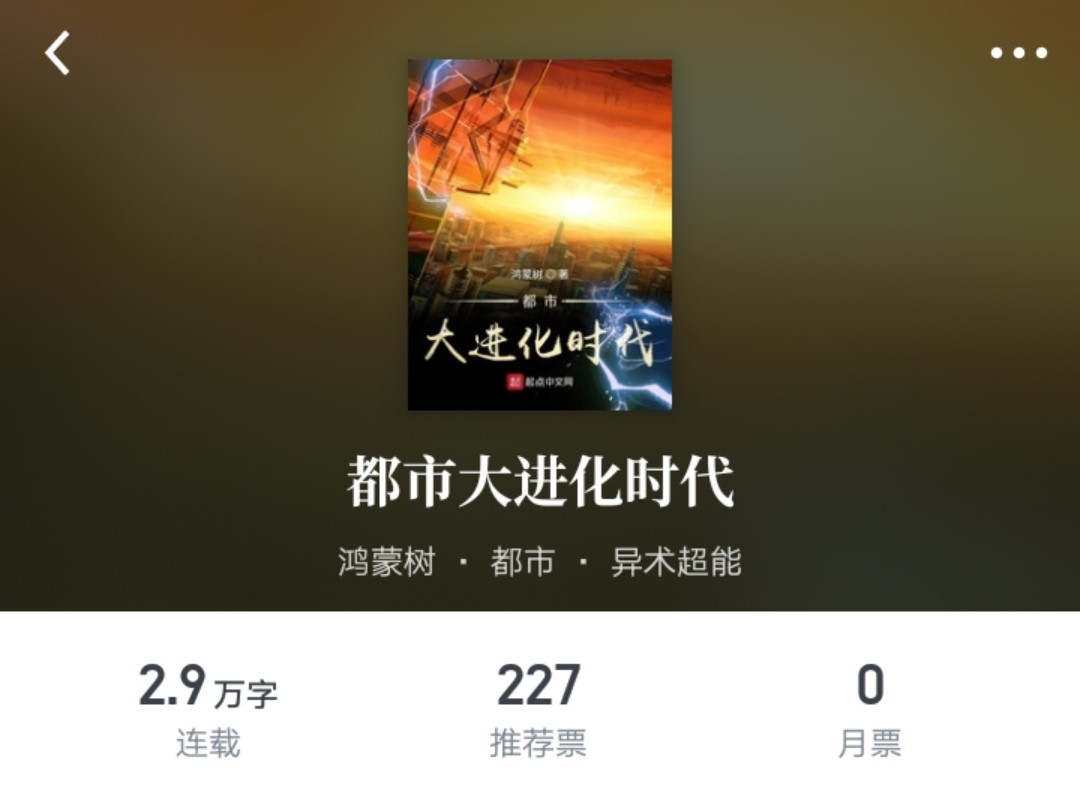Open author 鸿蒙树's page
1080x789 pixels.
pyautogui.click(x=387, y=562)
